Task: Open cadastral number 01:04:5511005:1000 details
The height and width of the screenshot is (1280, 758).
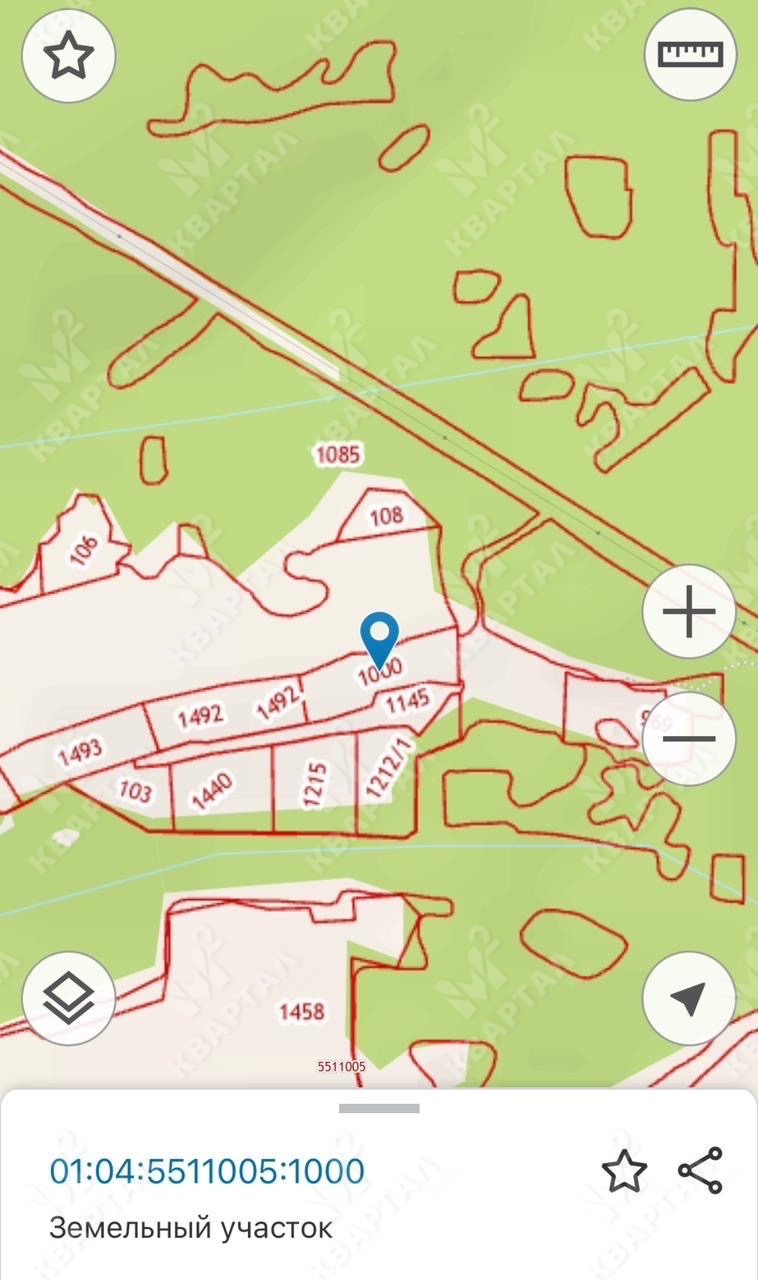Action: point(207,1171)
